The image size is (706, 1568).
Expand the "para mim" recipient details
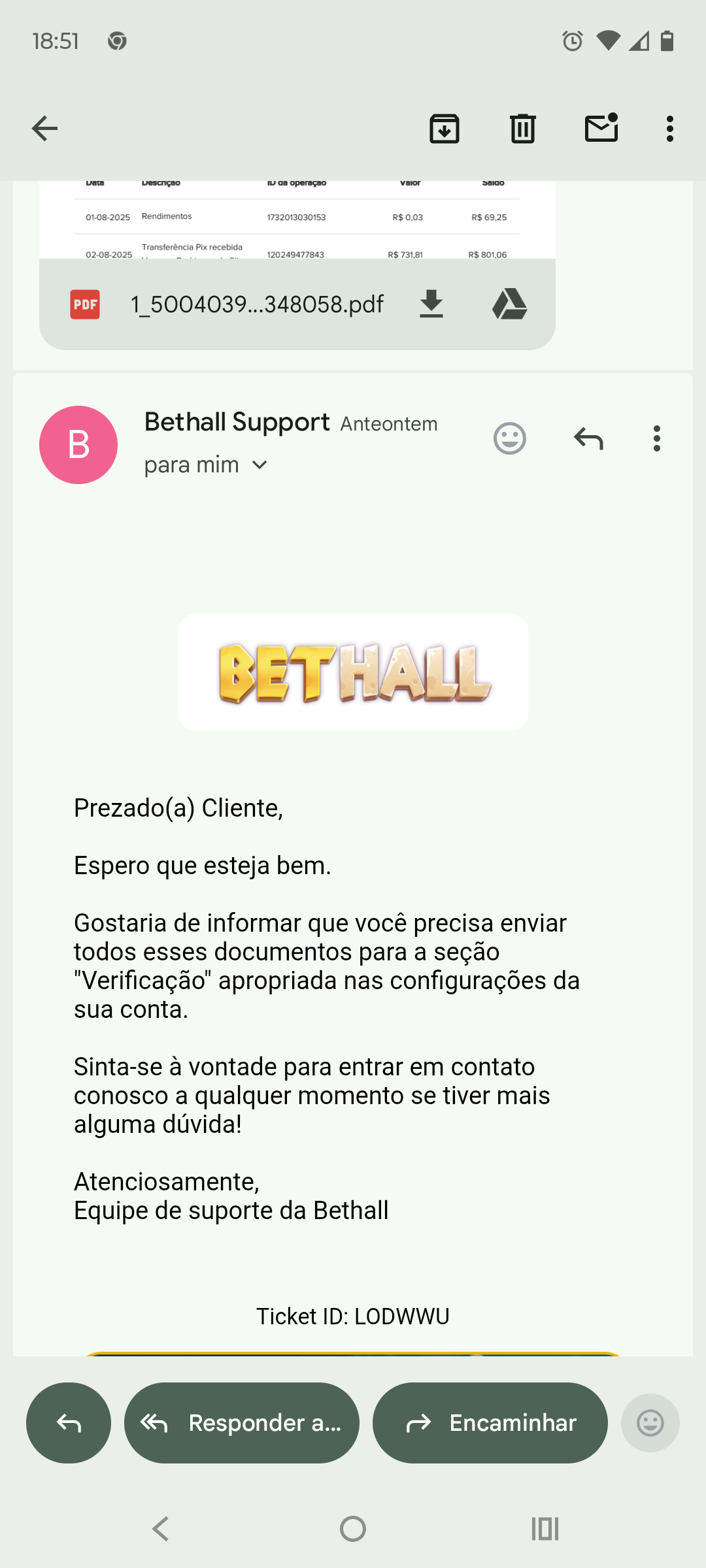(260, 465)
